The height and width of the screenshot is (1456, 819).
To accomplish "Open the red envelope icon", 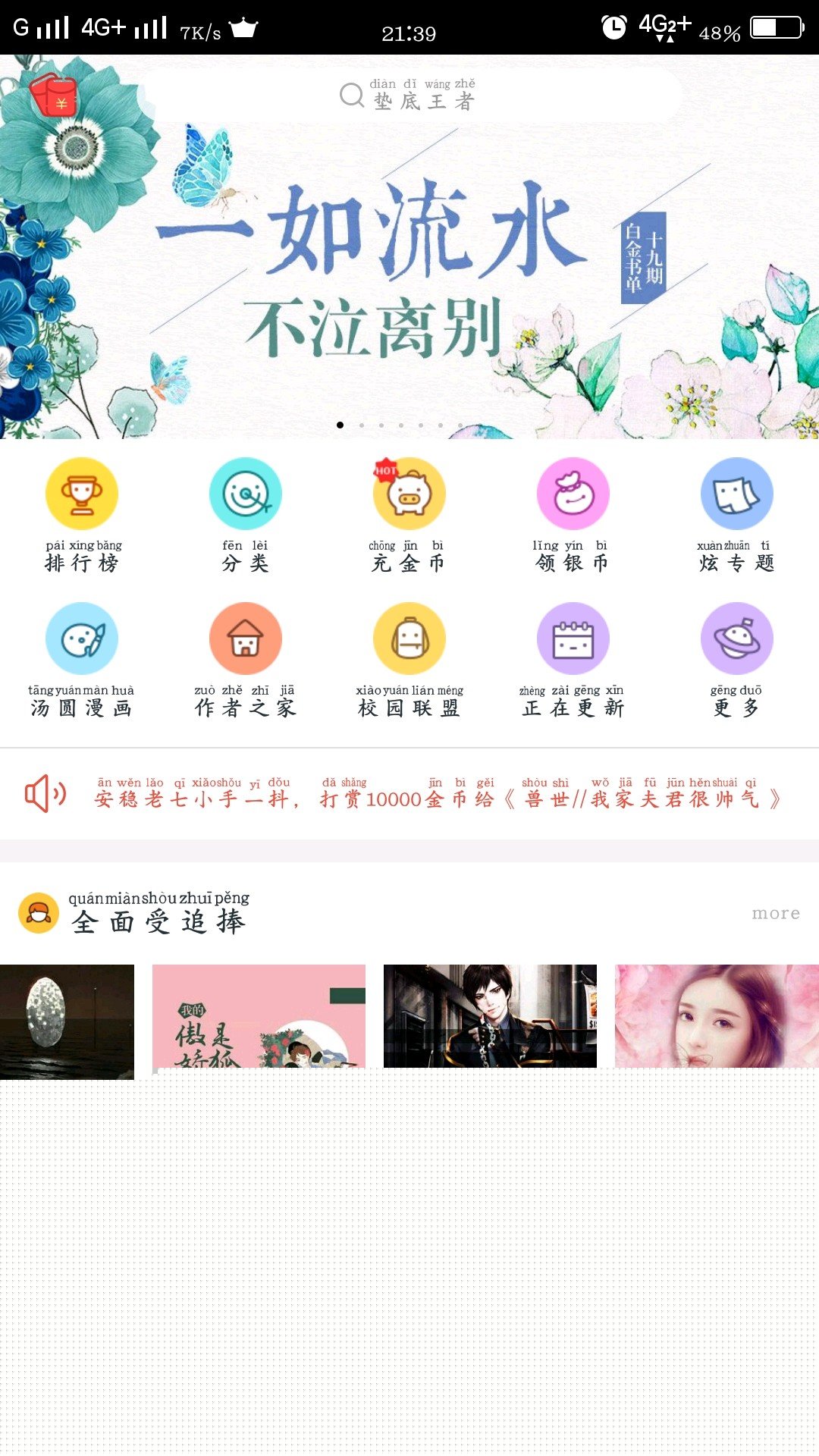I will point(55,95).
